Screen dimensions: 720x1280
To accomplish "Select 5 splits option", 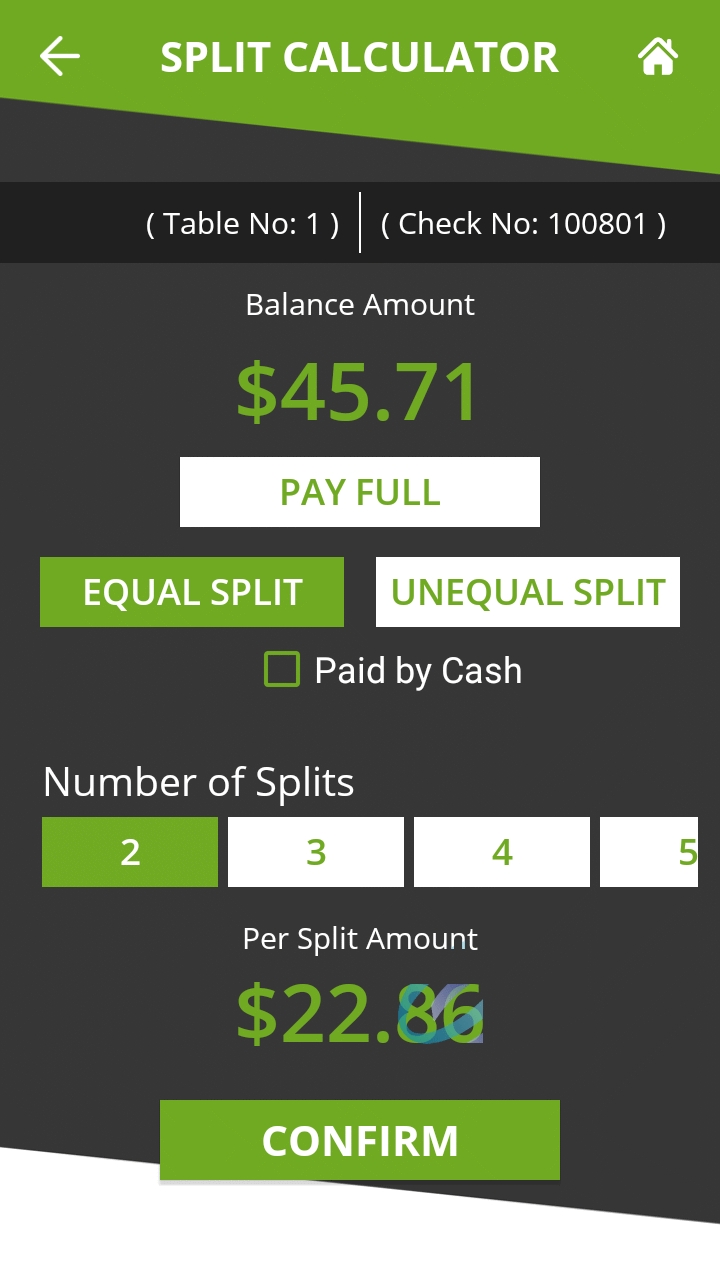I will [658, 852].
